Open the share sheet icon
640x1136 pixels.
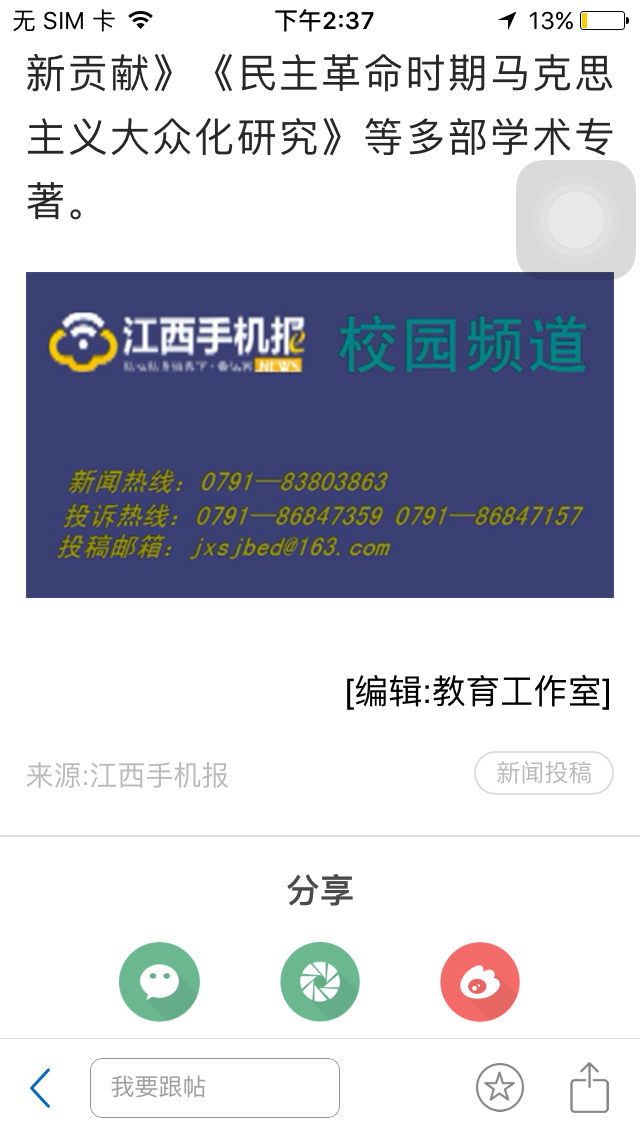click(589, 1087)
